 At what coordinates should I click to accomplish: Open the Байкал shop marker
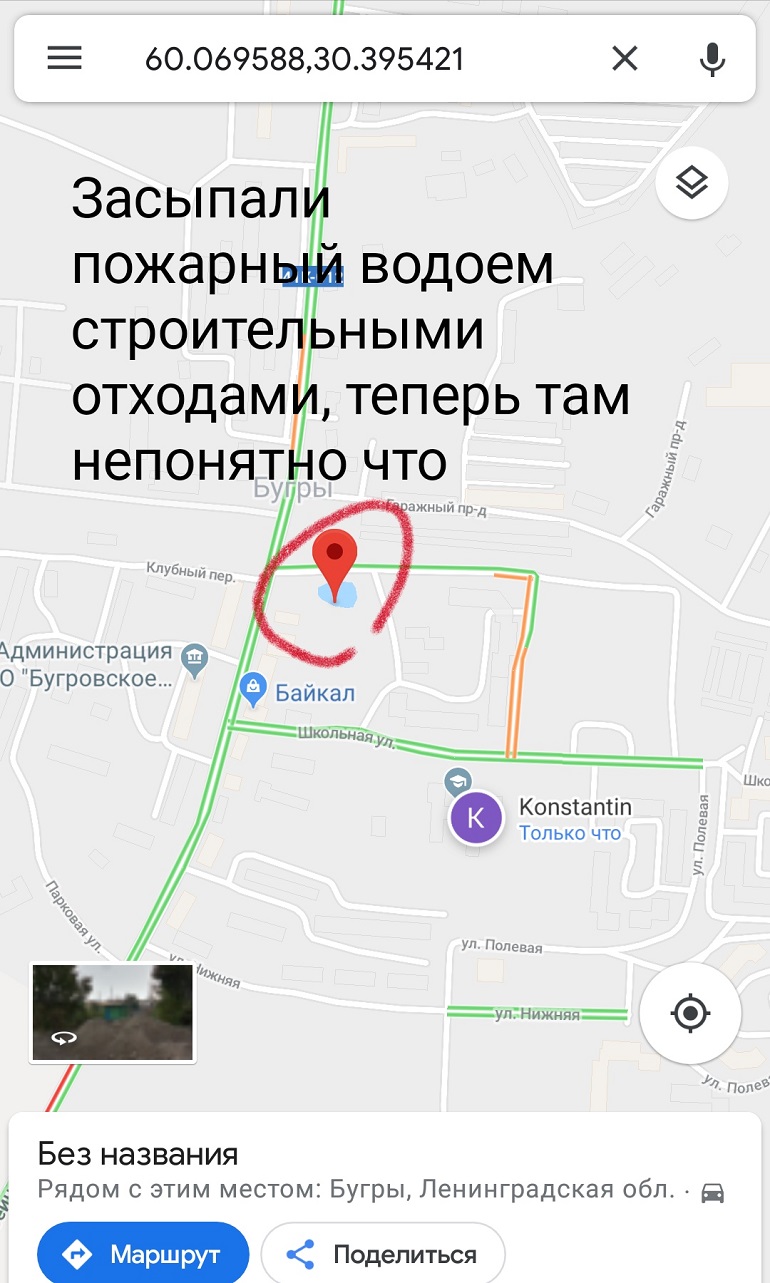tap(252, 686)
